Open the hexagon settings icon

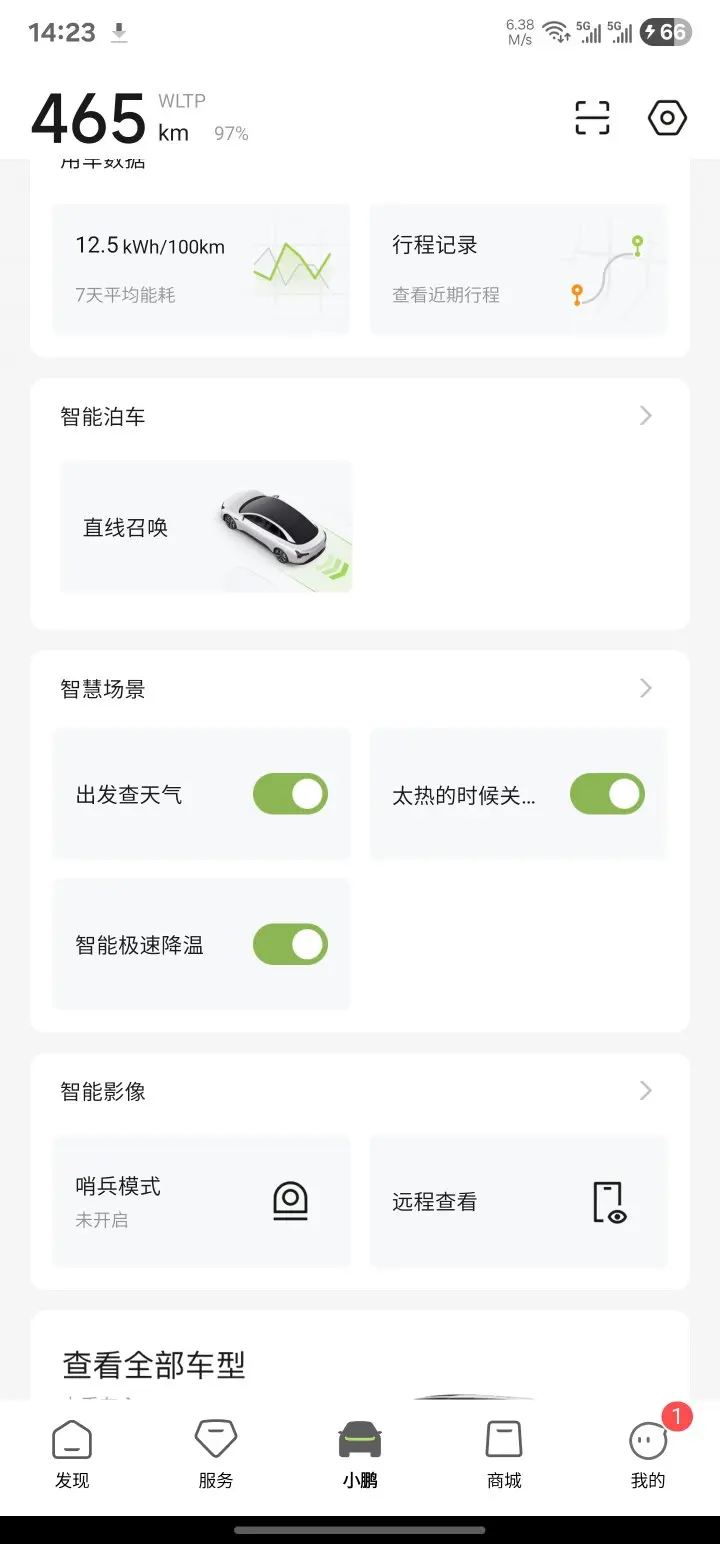pyautogui.click(x=667, y=118)
